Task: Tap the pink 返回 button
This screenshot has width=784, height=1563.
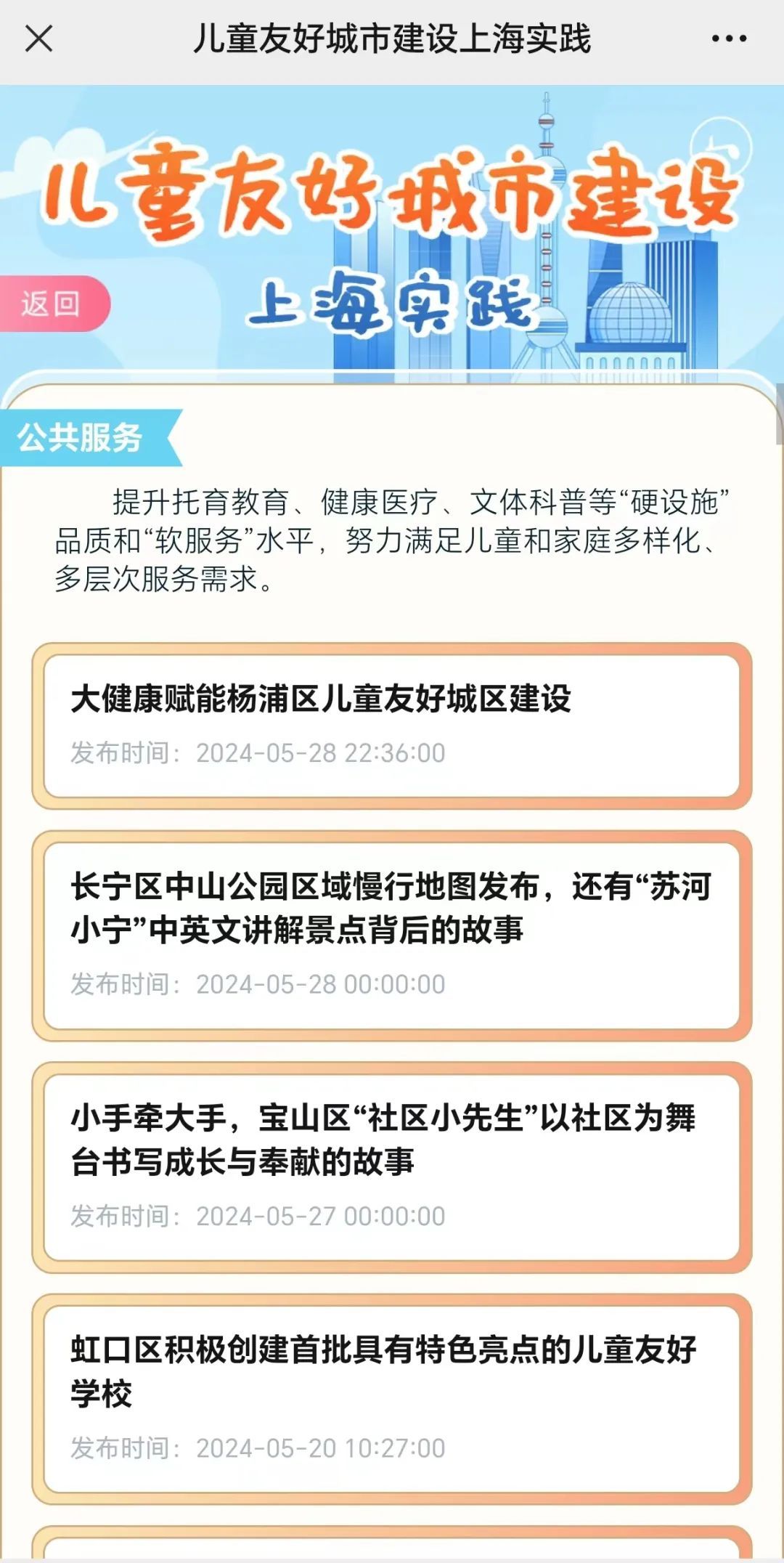Action: [x=52, y=304]
